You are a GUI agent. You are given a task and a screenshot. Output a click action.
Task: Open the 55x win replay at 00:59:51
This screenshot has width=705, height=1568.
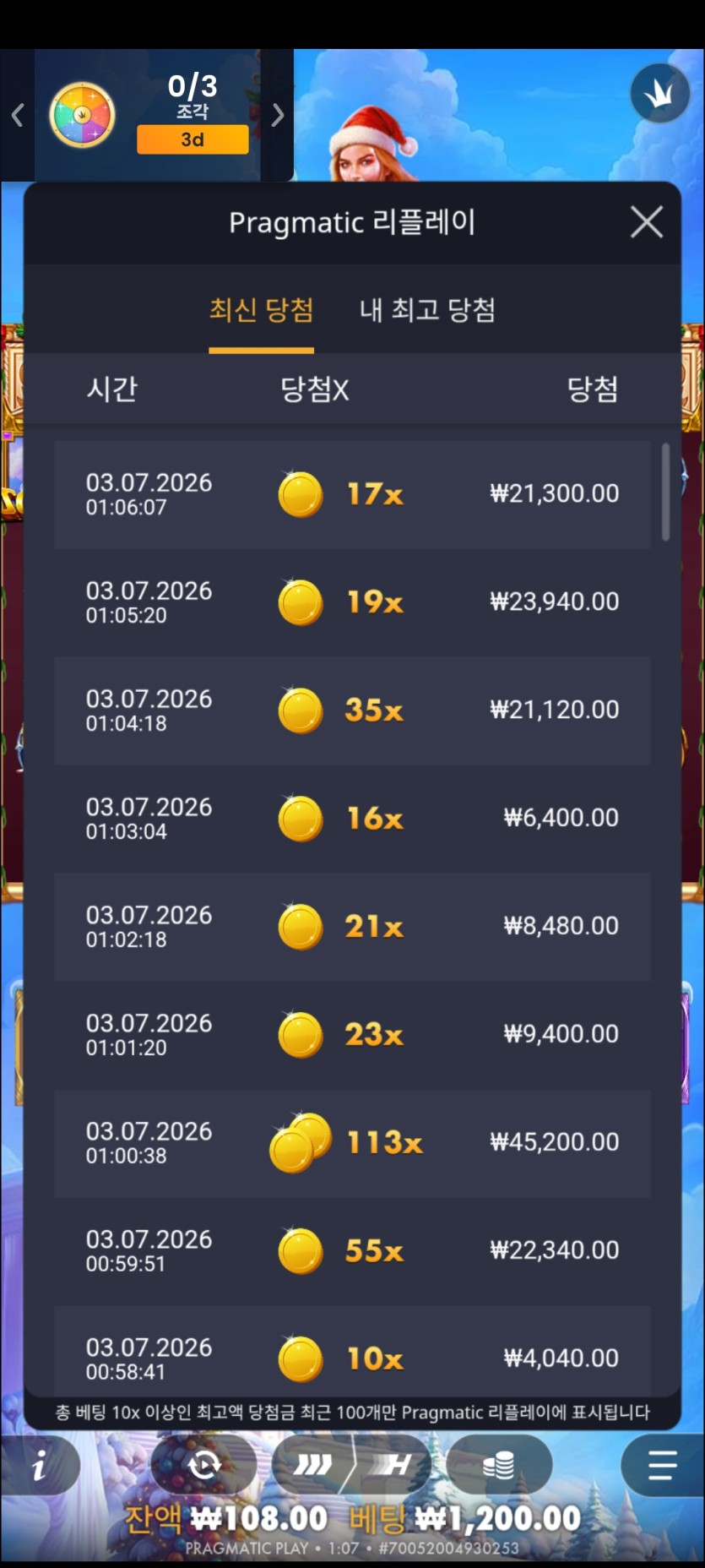352,1252
